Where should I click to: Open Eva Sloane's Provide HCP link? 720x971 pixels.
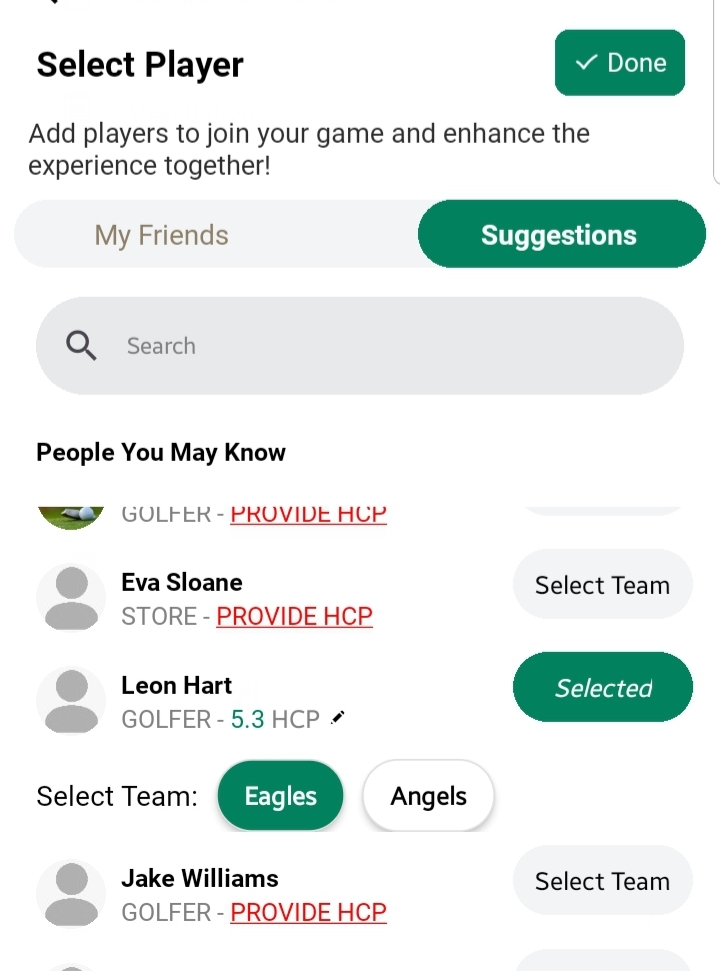click(294, 616)
